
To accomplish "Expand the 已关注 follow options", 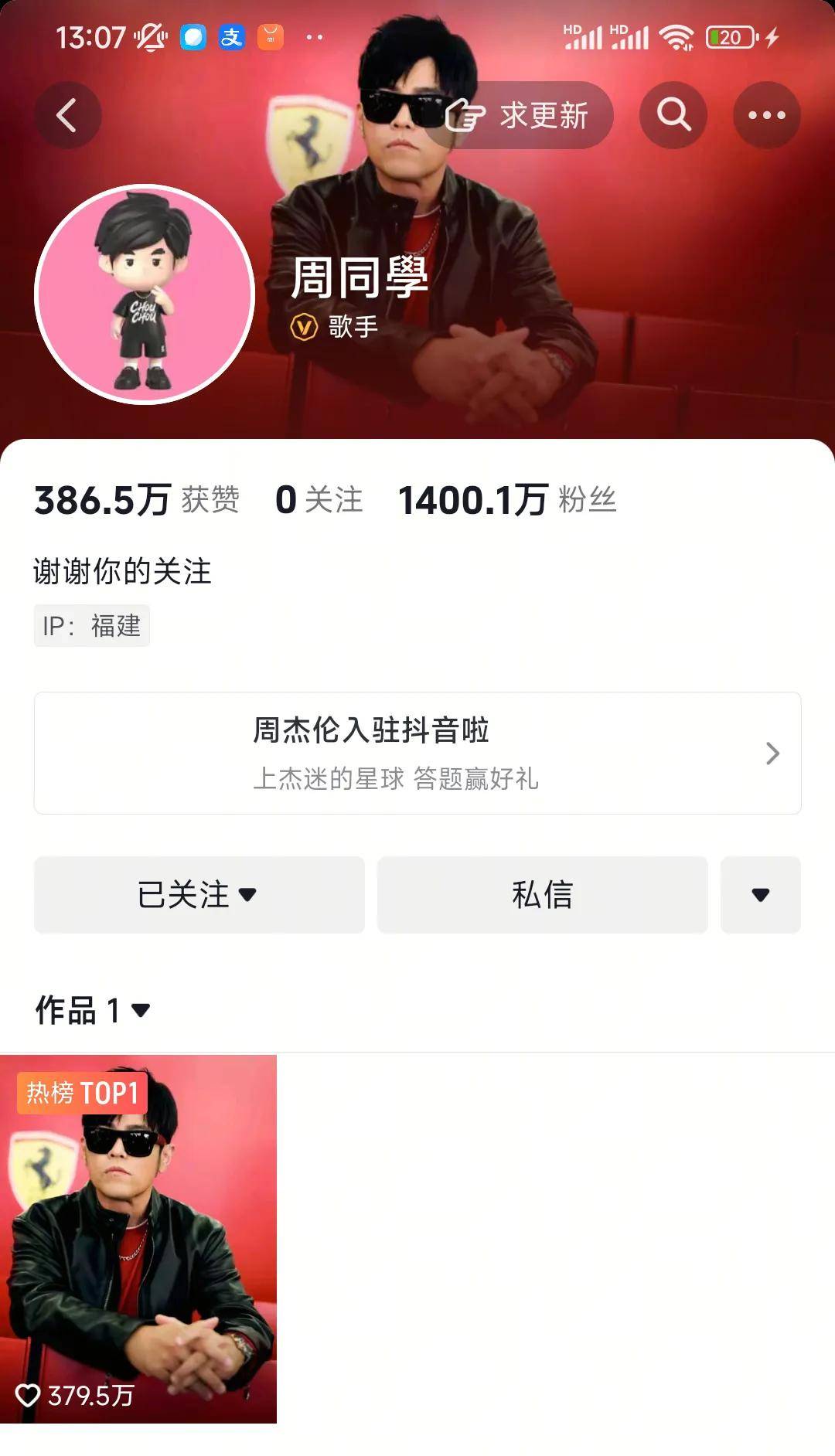I will (199, 895).
